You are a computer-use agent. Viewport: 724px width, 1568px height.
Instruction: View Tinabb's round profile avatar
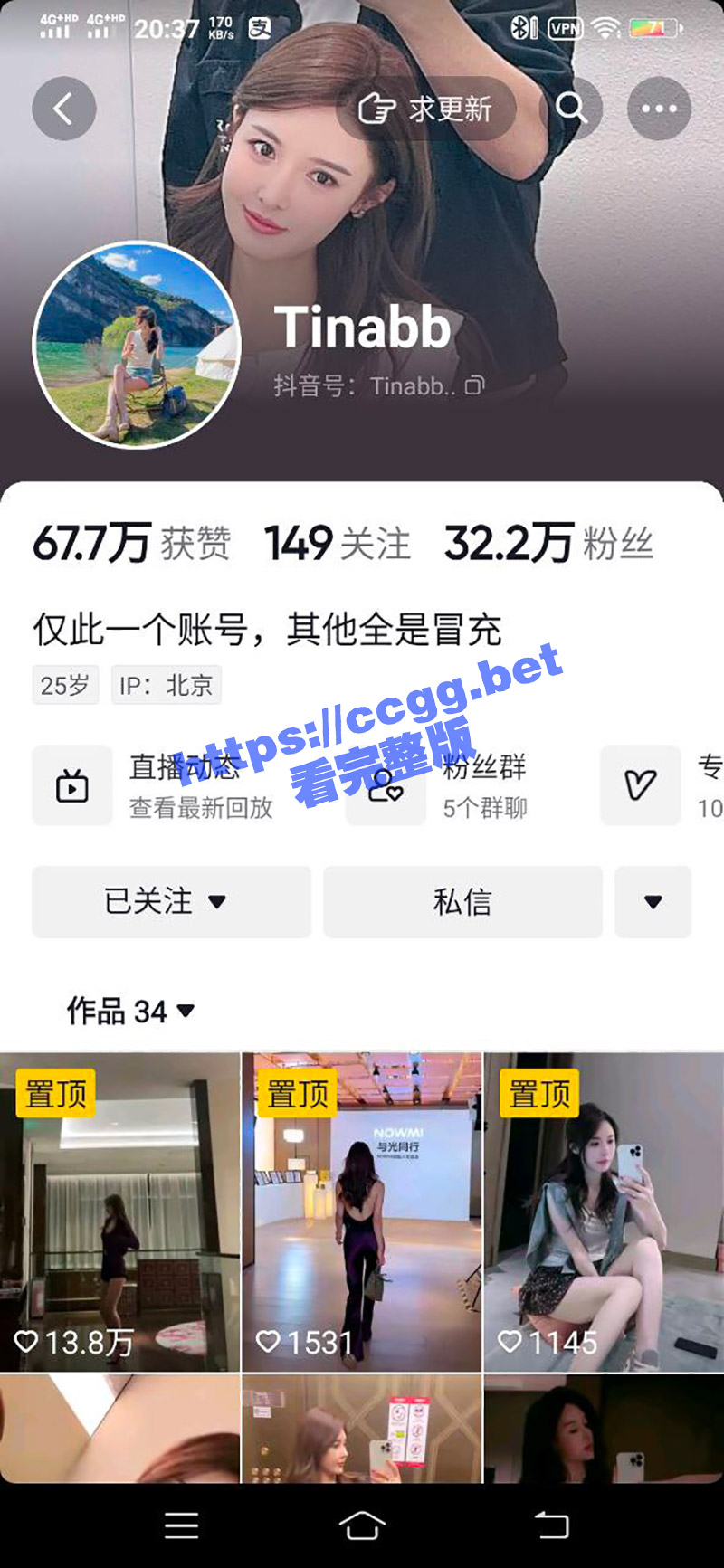[137, 345]
